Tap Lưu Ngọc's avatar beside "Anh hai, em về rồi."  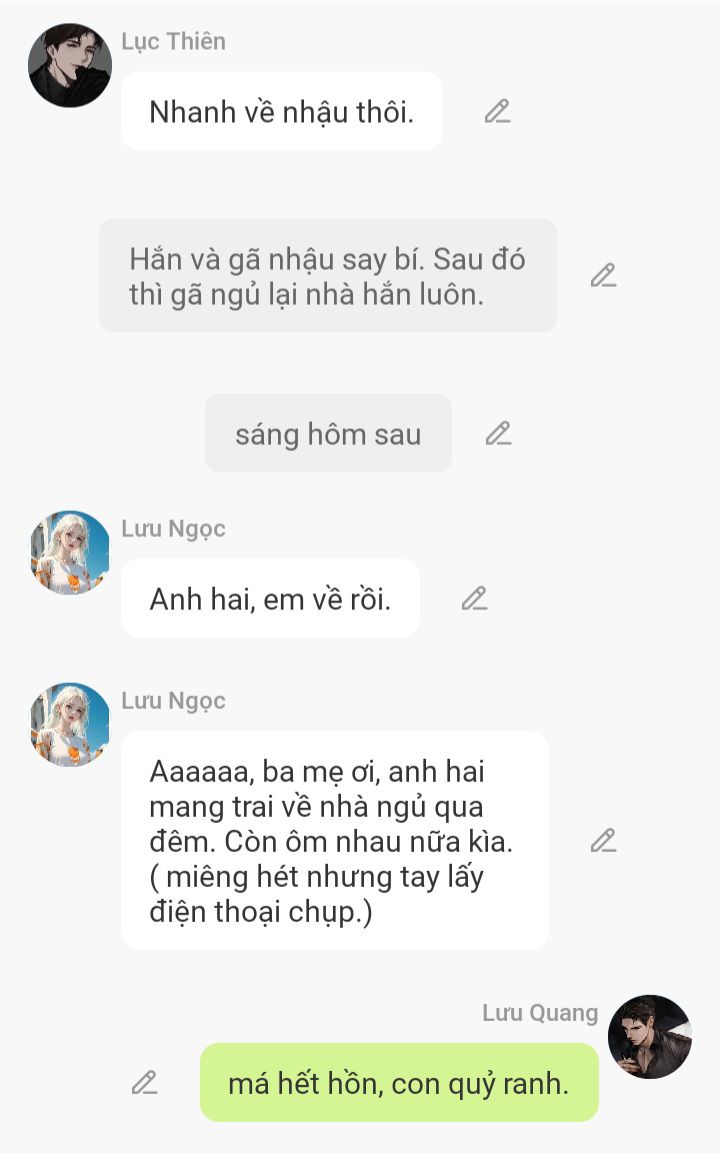(x=70, y=553)
